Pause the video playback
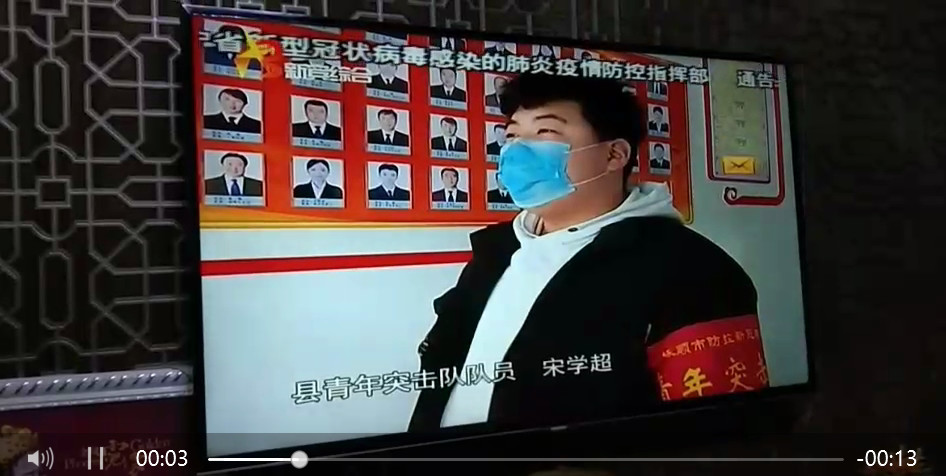 pyautogui.click(x=95, y=459)
